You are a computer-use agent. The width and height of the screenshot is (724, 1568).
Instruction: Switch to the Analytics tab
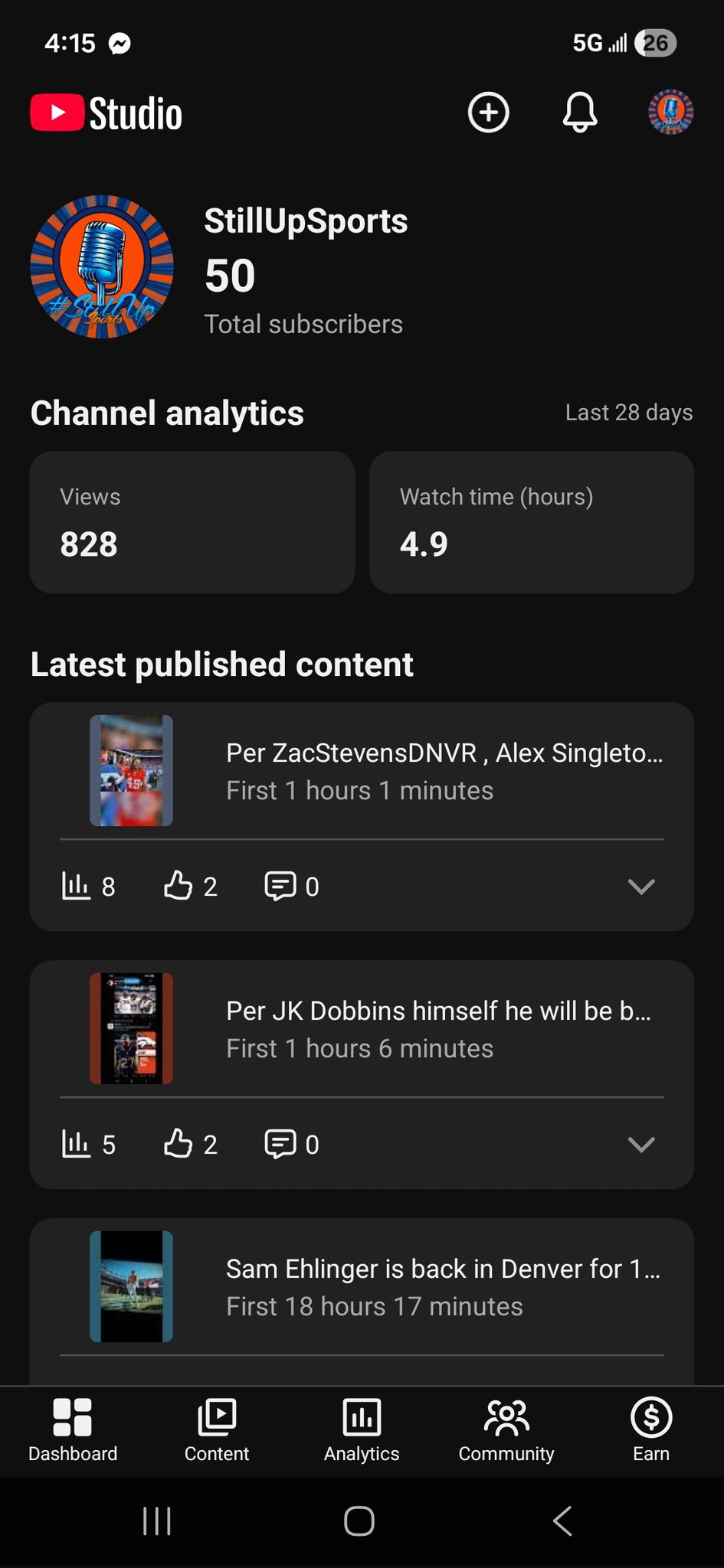click(362, 1429)
